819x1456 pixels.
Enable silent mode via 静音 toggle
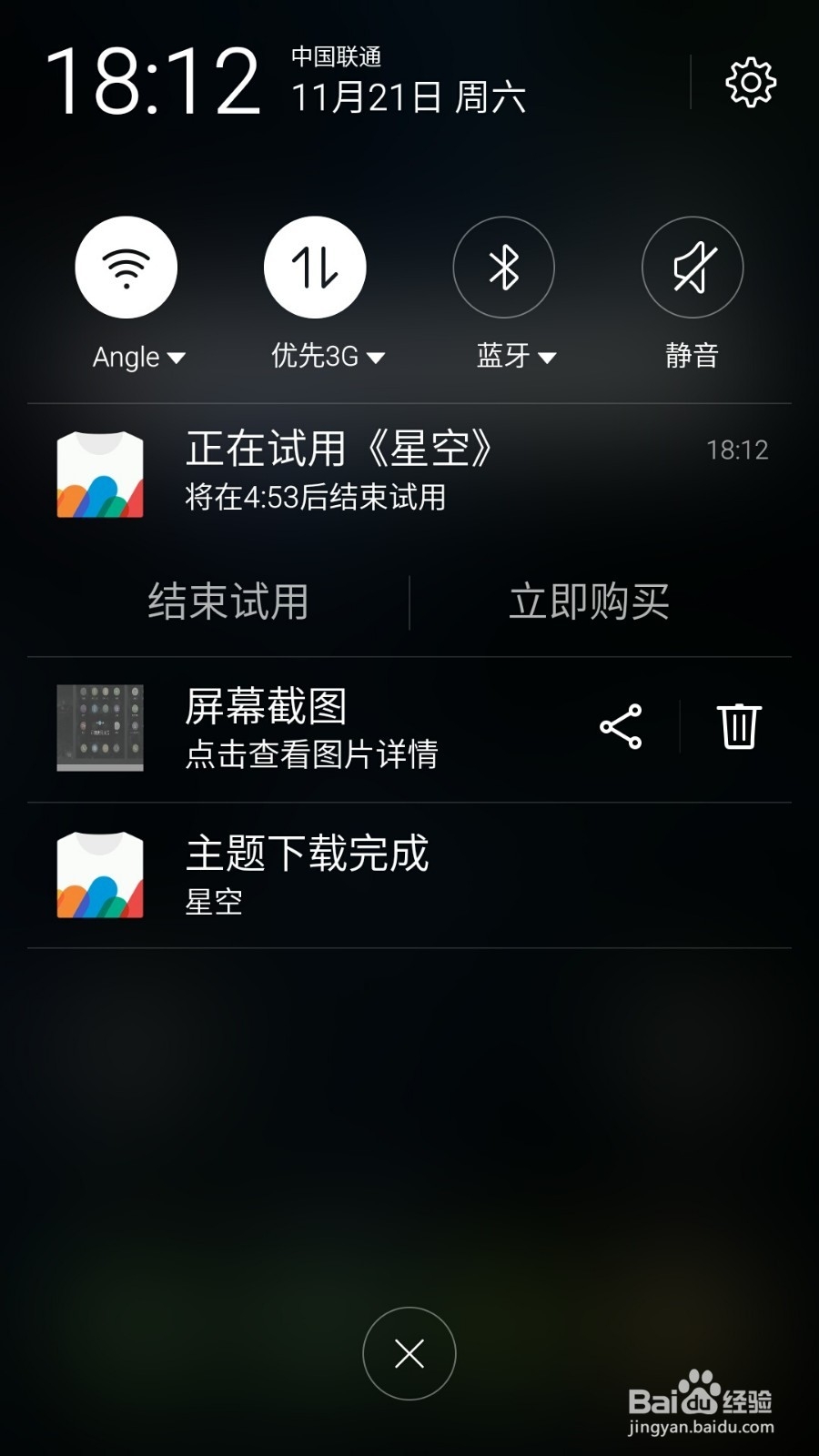[692, 267]
